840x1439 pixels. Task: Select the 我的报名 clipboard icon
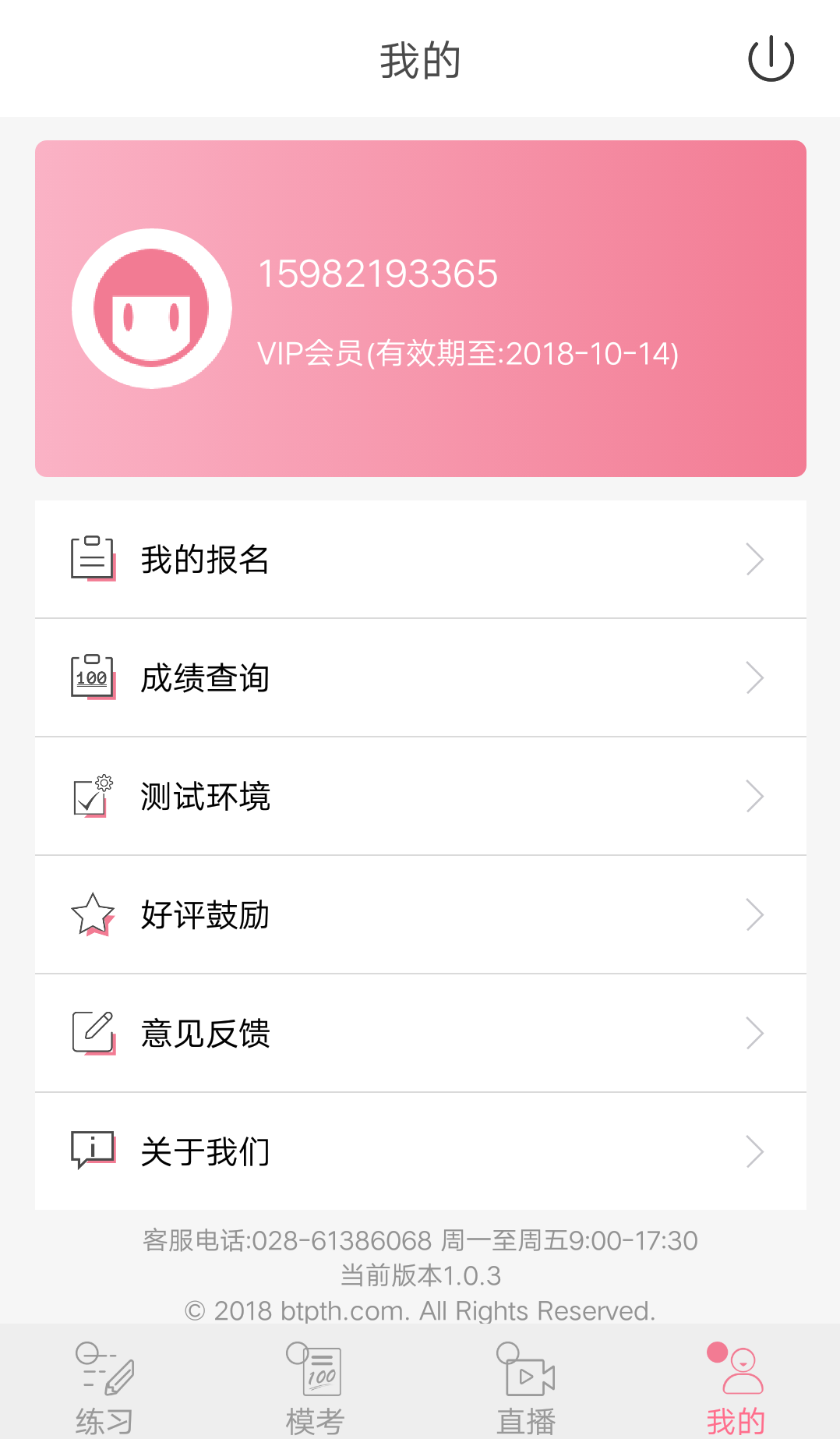[x=91, y=557]
